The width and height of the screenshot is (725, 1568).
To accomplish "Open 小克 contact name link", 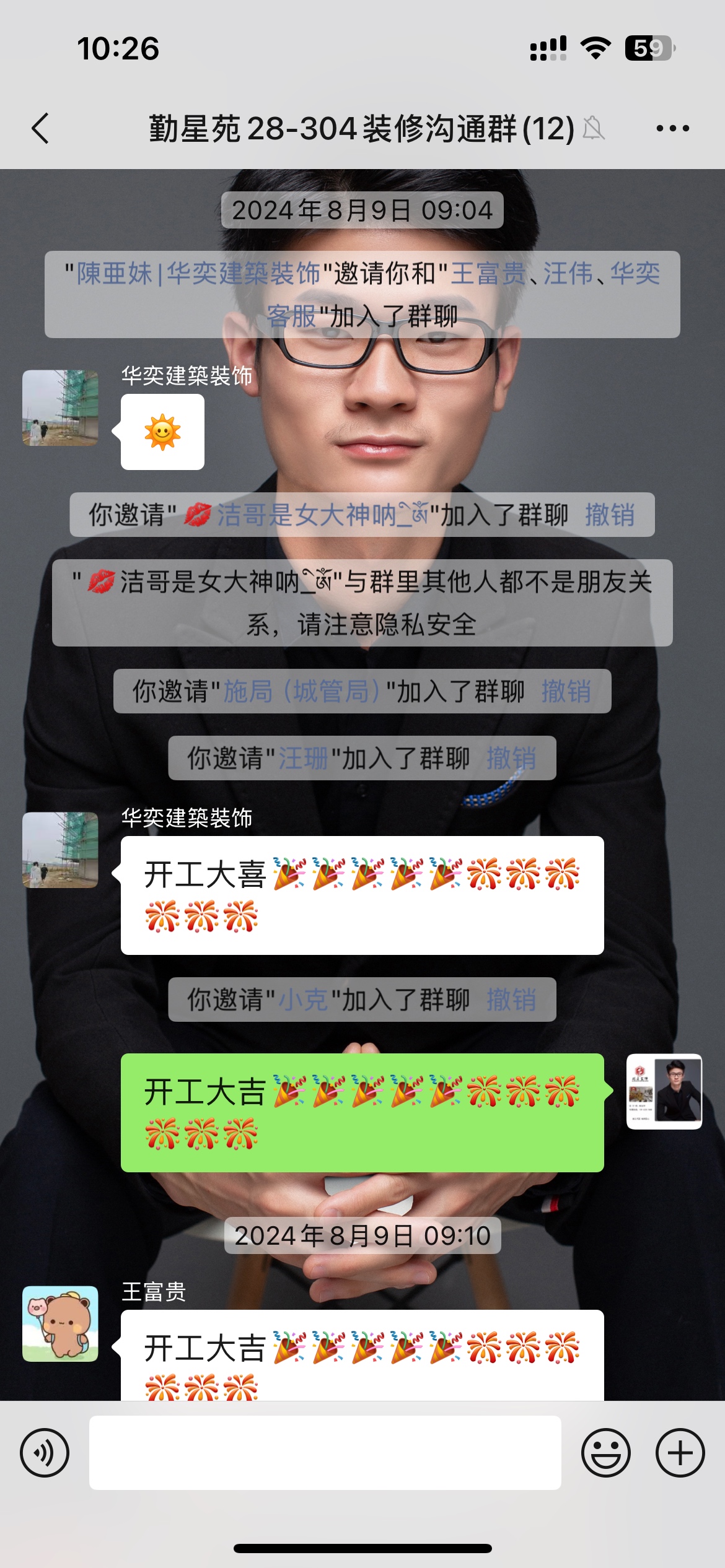I will (x=303, y=1000).
